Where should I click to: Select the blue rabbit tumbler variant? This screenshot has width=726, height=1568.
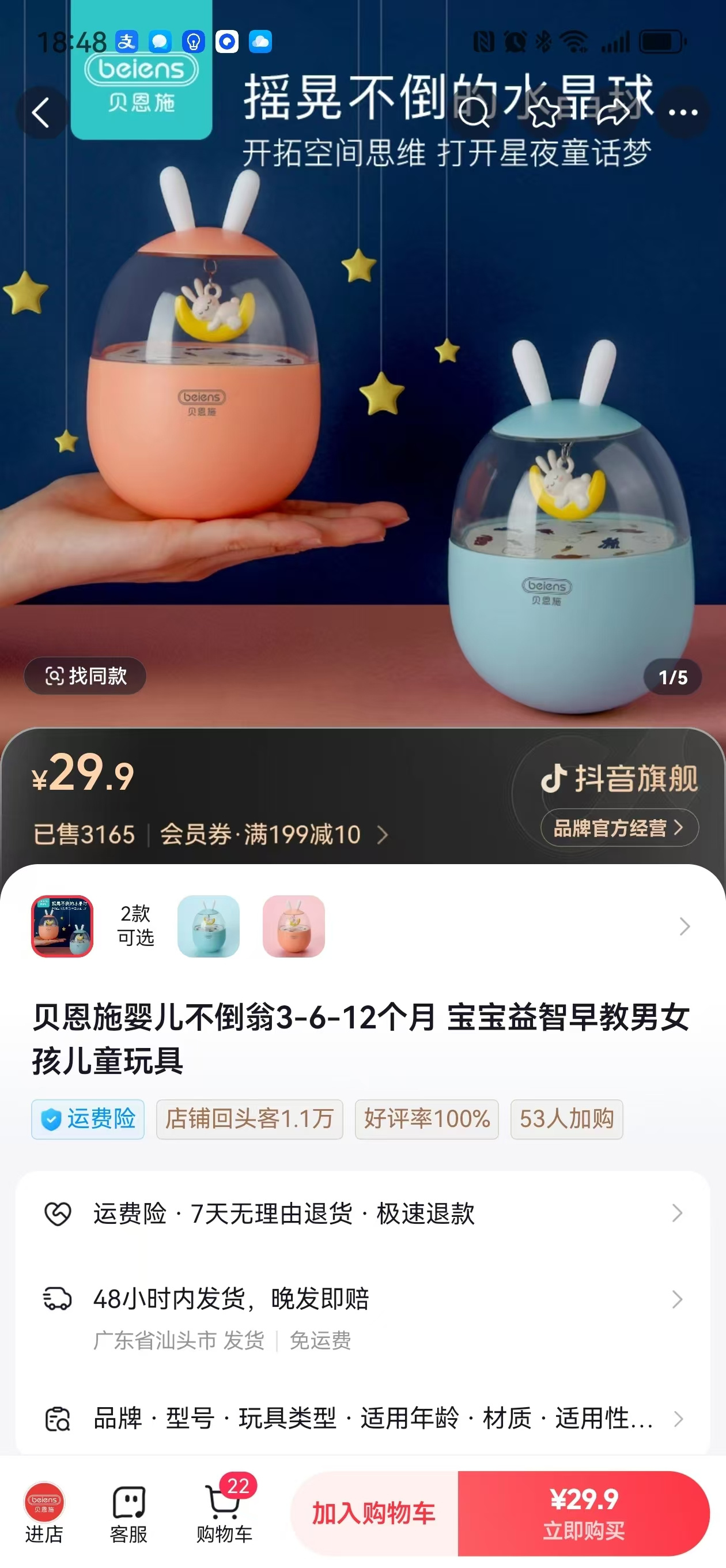[208, 926]
